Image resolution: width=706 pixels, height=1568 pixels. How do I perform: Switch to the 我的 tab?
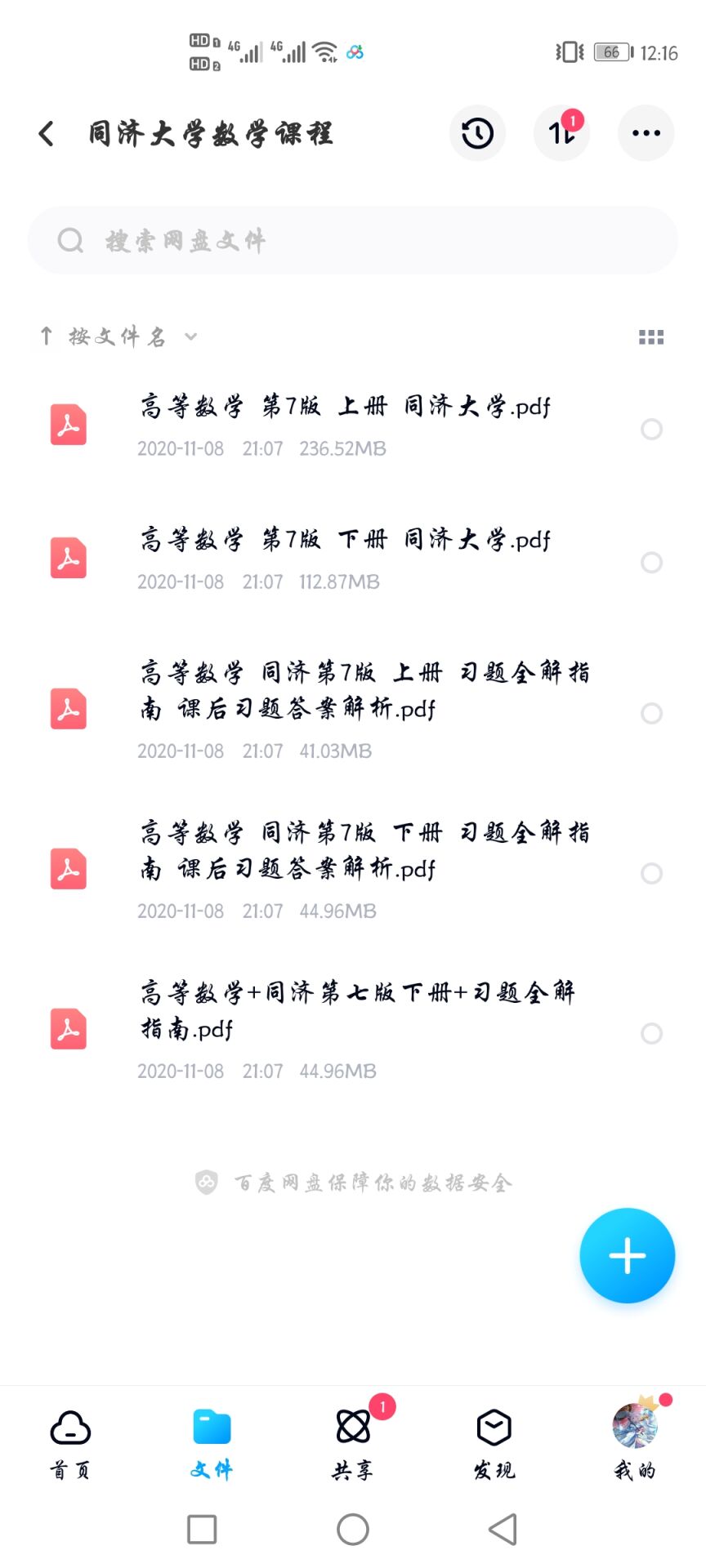(x=635, y=1444)
